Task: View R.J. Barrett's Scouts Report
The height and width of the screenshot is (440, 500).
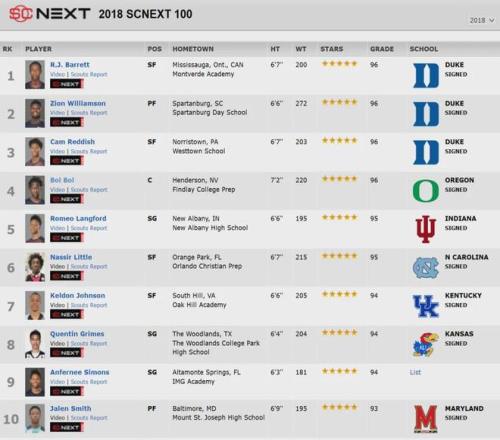Action: (89, 74)
